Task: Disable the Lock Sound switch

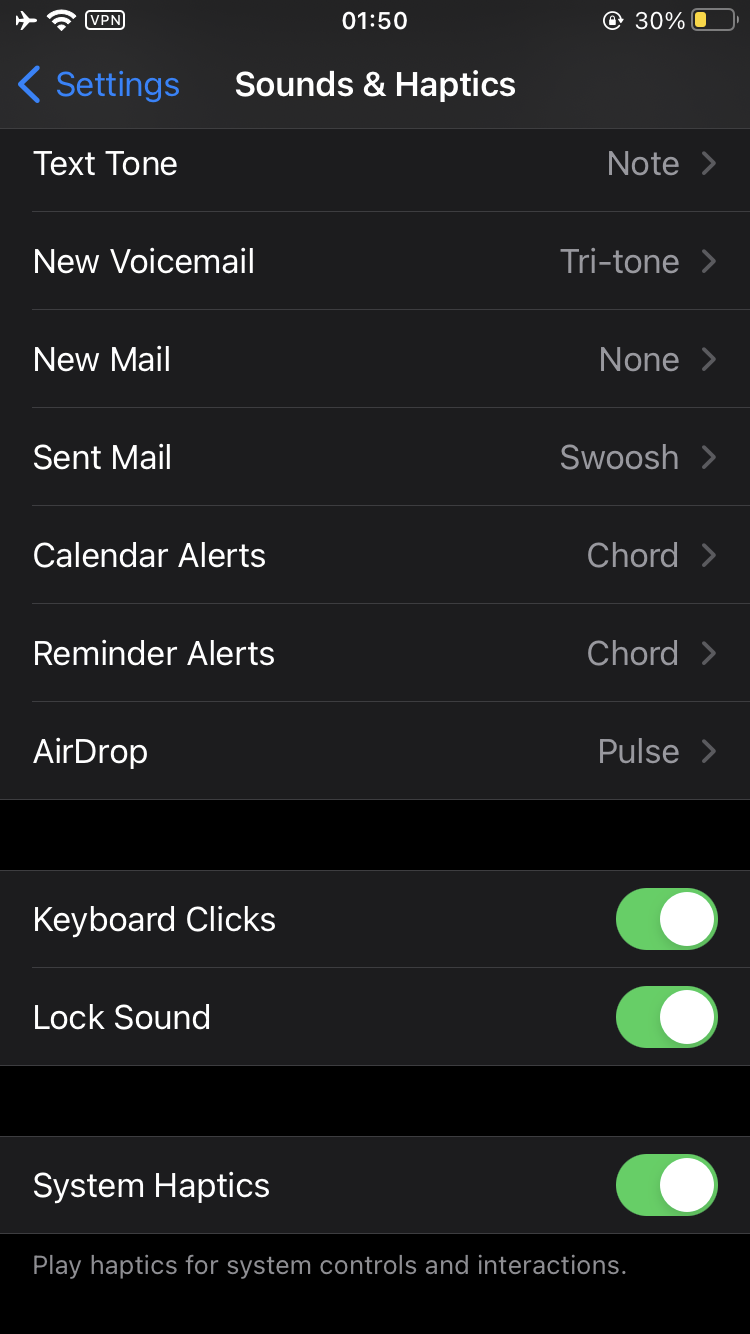Action: [666, 1017]
